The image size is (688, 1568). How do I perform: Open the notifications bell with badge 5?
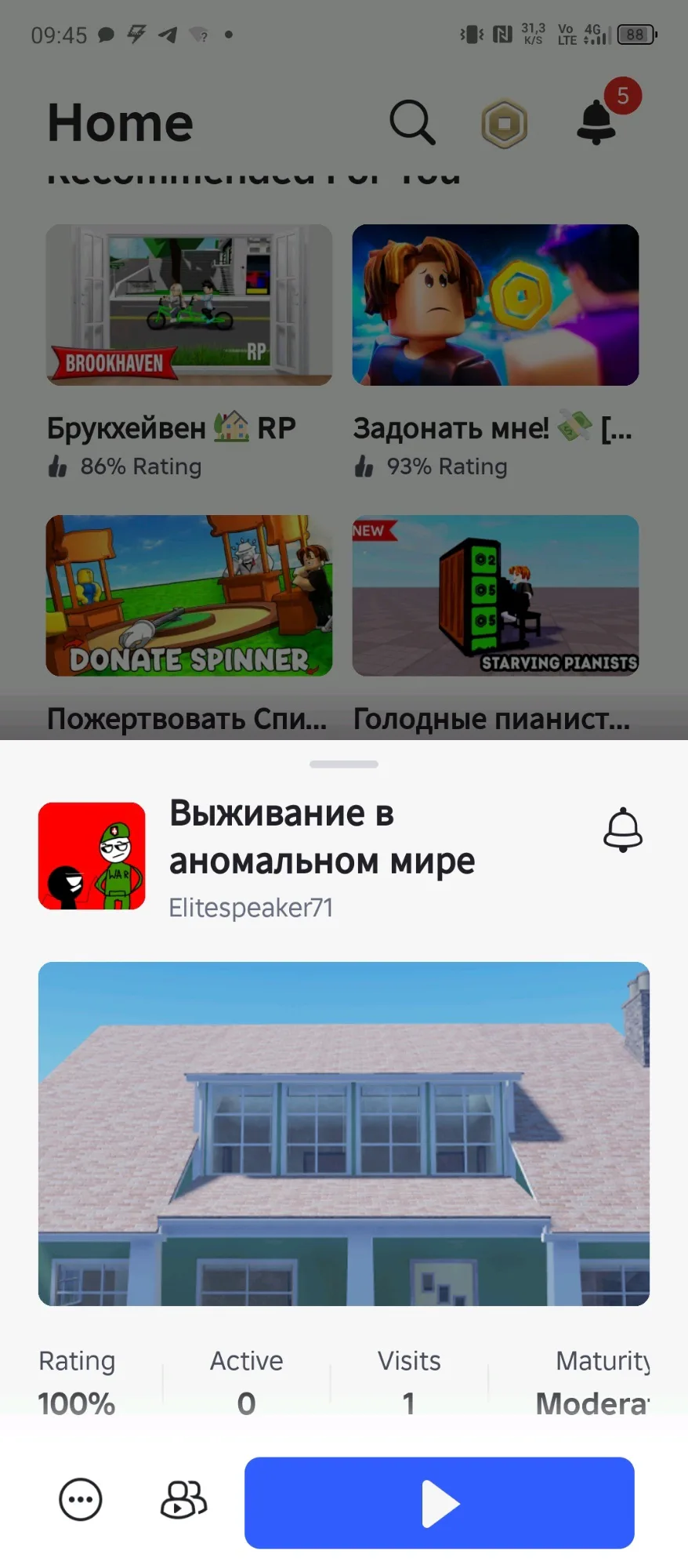click(597, 122)
